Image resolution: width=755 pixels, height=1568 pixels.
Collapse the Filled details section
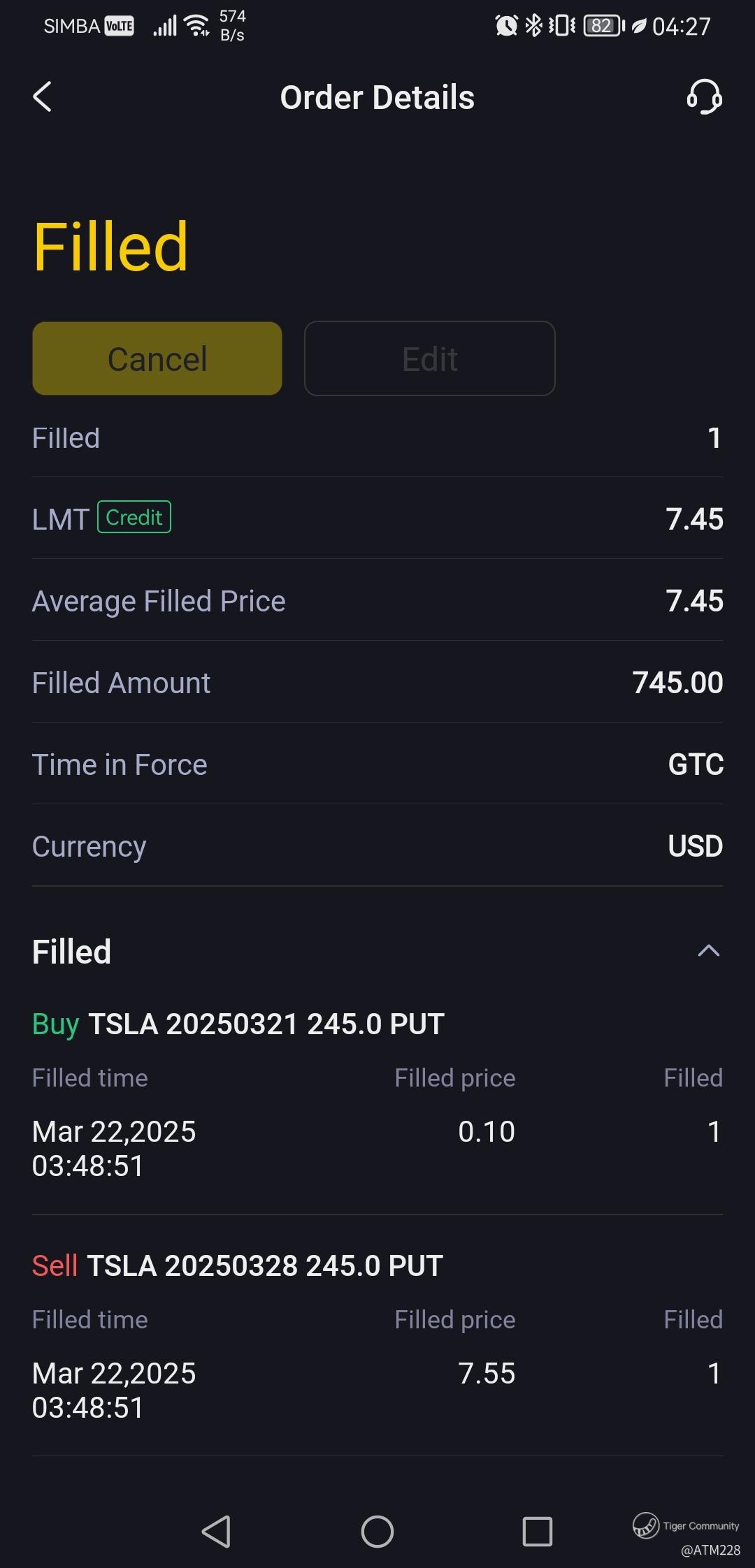point(708,951)
